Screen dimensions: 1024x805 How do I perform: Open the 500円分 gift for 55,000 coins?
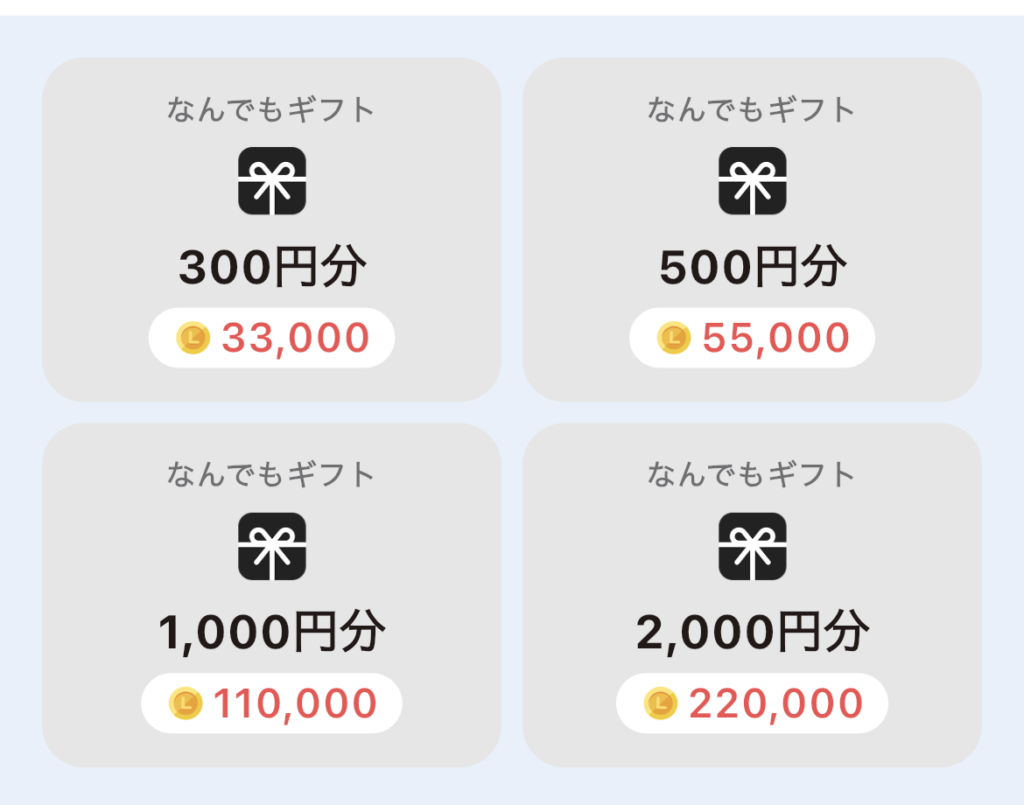click(752, 230)
